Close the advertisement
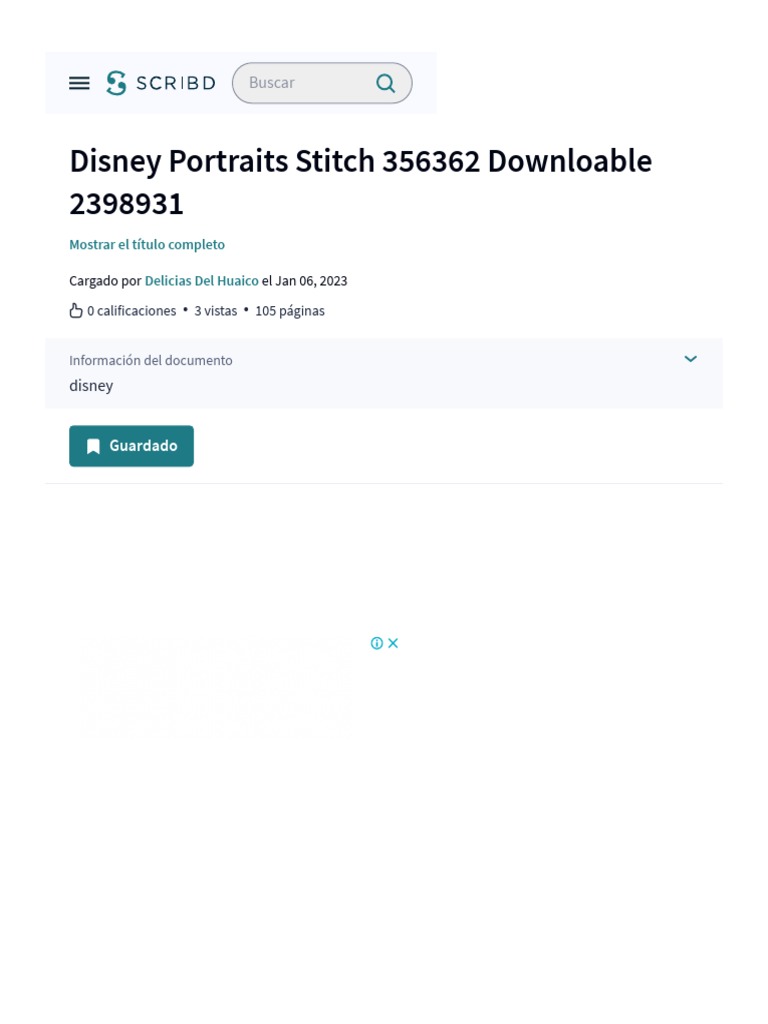768x1024 pixels. 393,643
